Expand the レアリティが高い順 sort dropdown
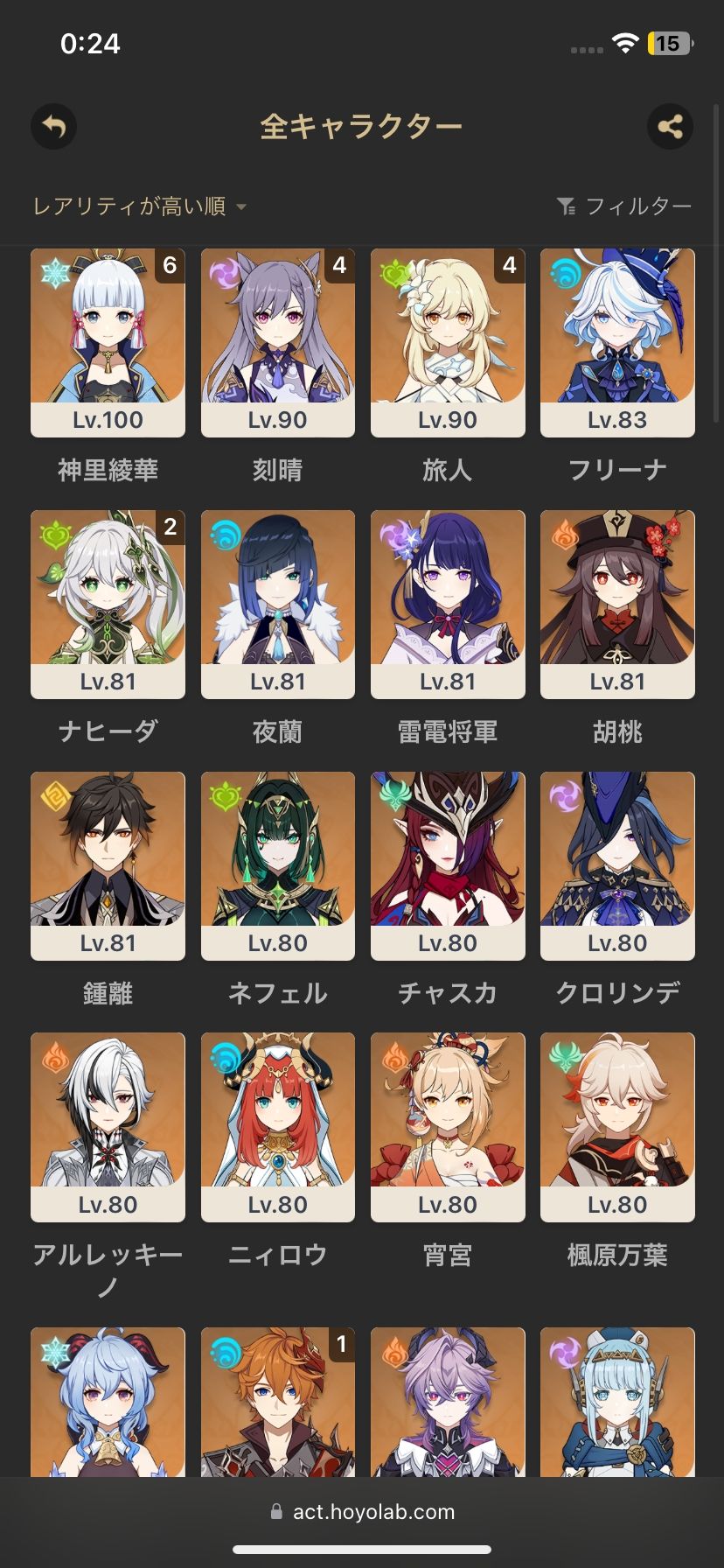The width and height of the screenshot is (724, 1568). pos(140,206)
